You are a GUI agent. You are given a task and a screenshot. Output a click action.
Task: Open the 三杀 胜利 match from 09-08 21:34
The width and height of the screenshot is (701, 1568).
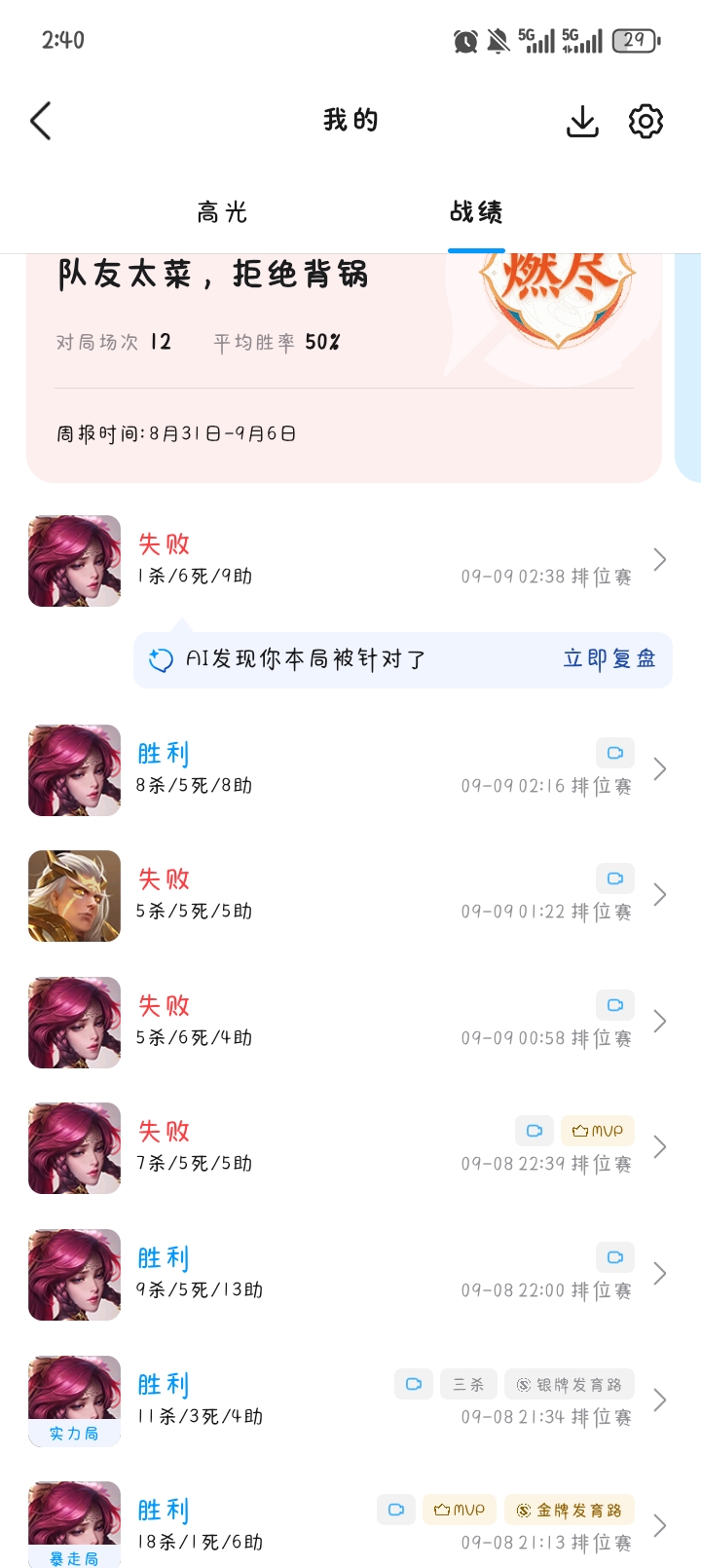[x=350, y=1400]
